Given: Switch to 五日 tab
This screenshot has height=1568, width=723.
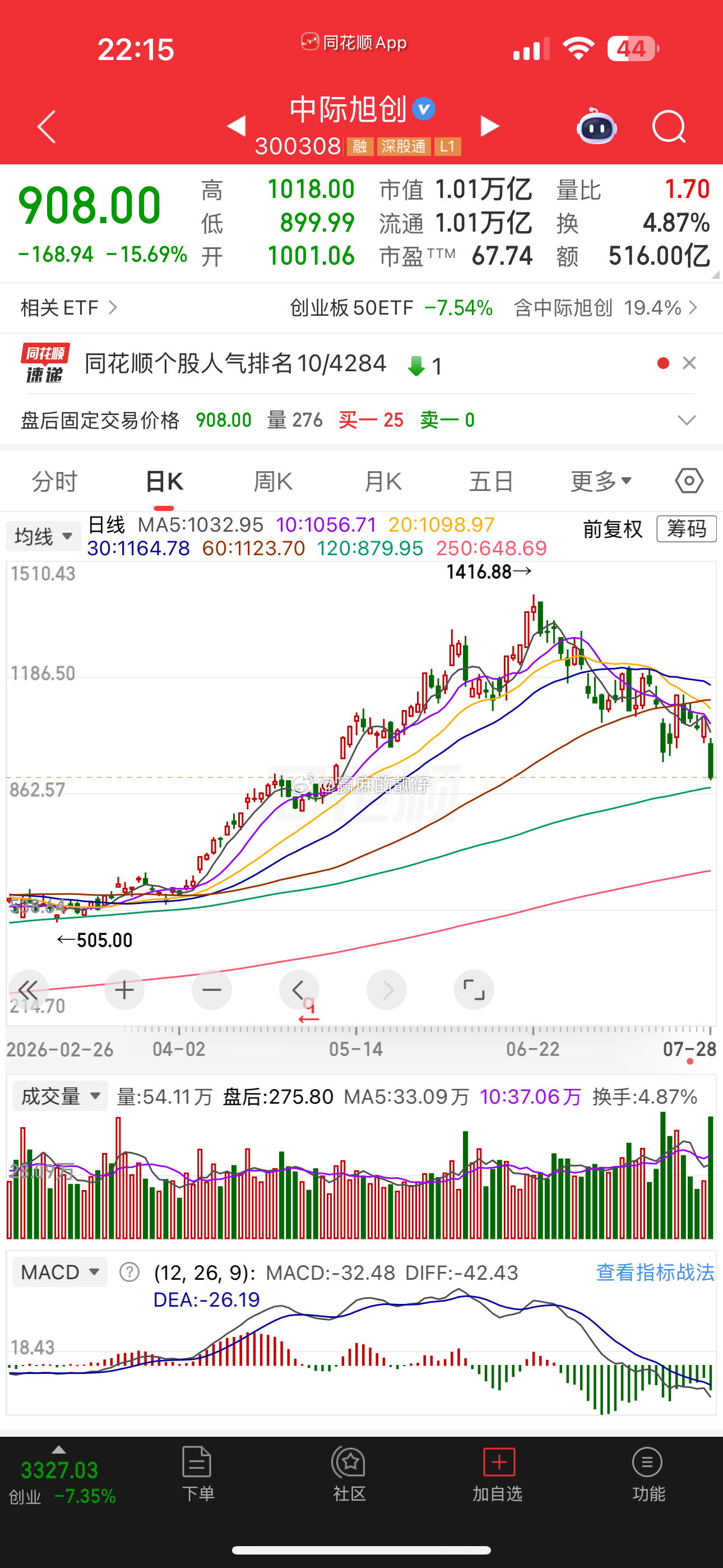Looking at the screenshot, I should (x=490, y=482).
